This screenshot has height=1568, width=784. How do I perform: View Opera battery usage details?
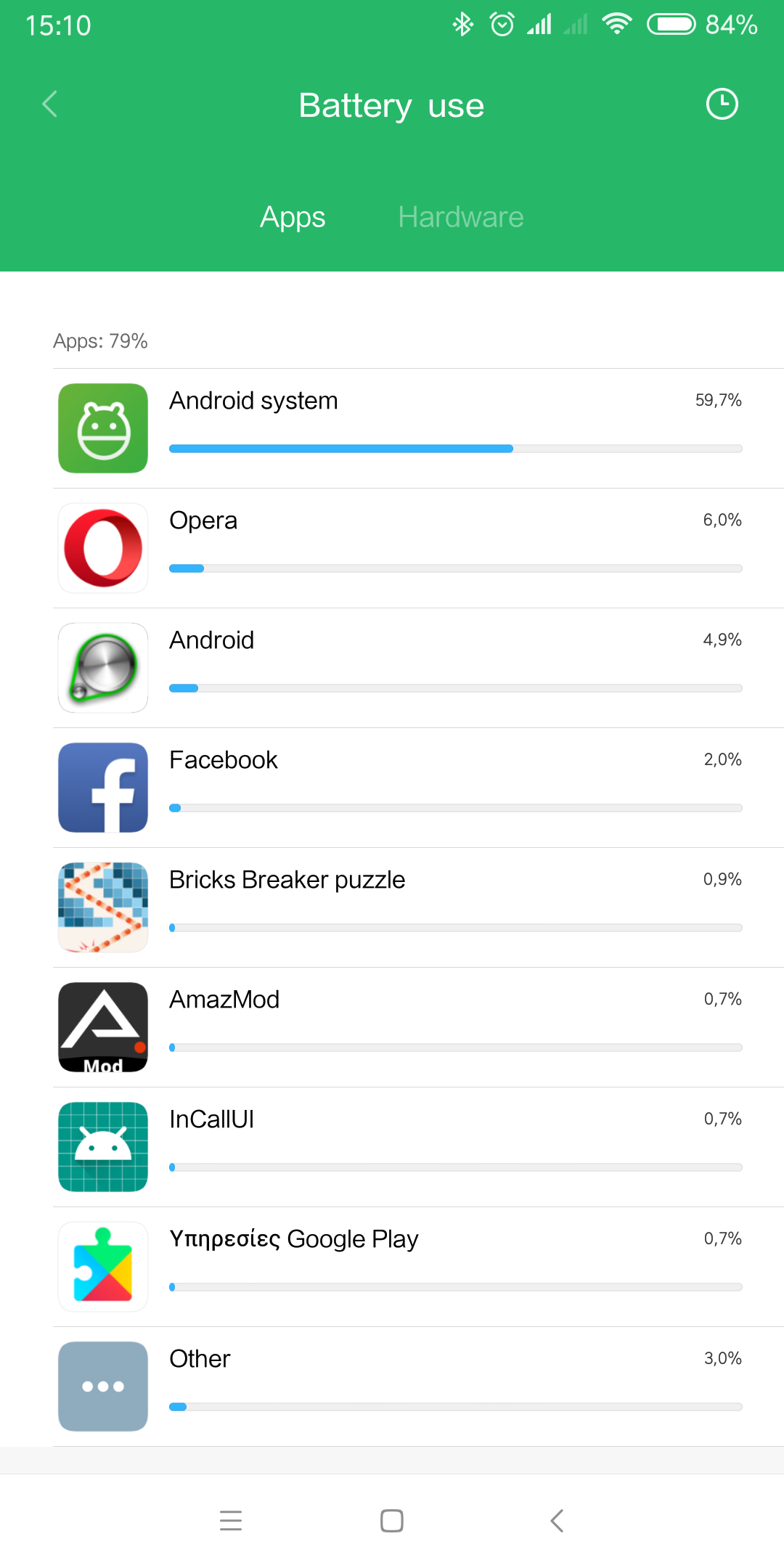[418, 548]
